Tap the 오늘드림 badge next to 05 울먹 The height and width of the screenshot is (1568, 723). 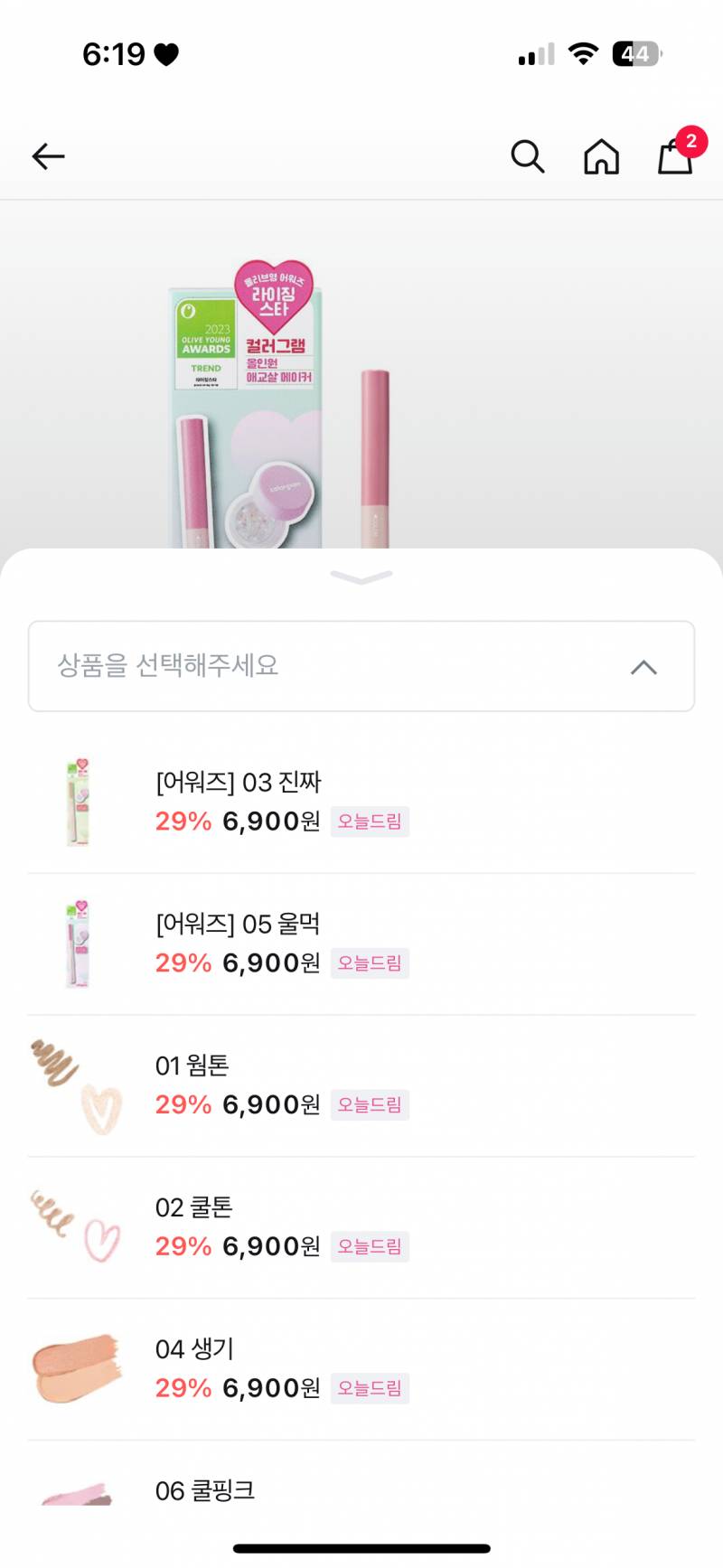(370, 964)
